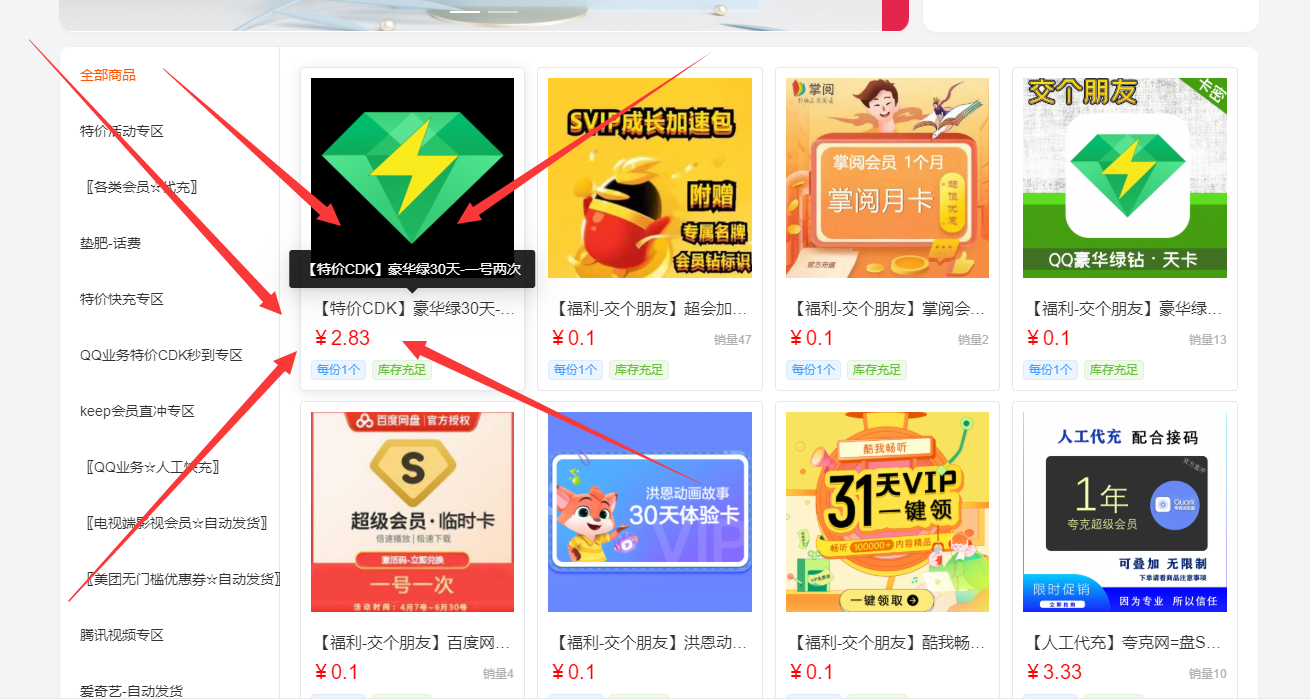View the 夸克超级会员1年 product card
The height and width of the screenshot is (700, 1310).
(x=1125, y=512)
